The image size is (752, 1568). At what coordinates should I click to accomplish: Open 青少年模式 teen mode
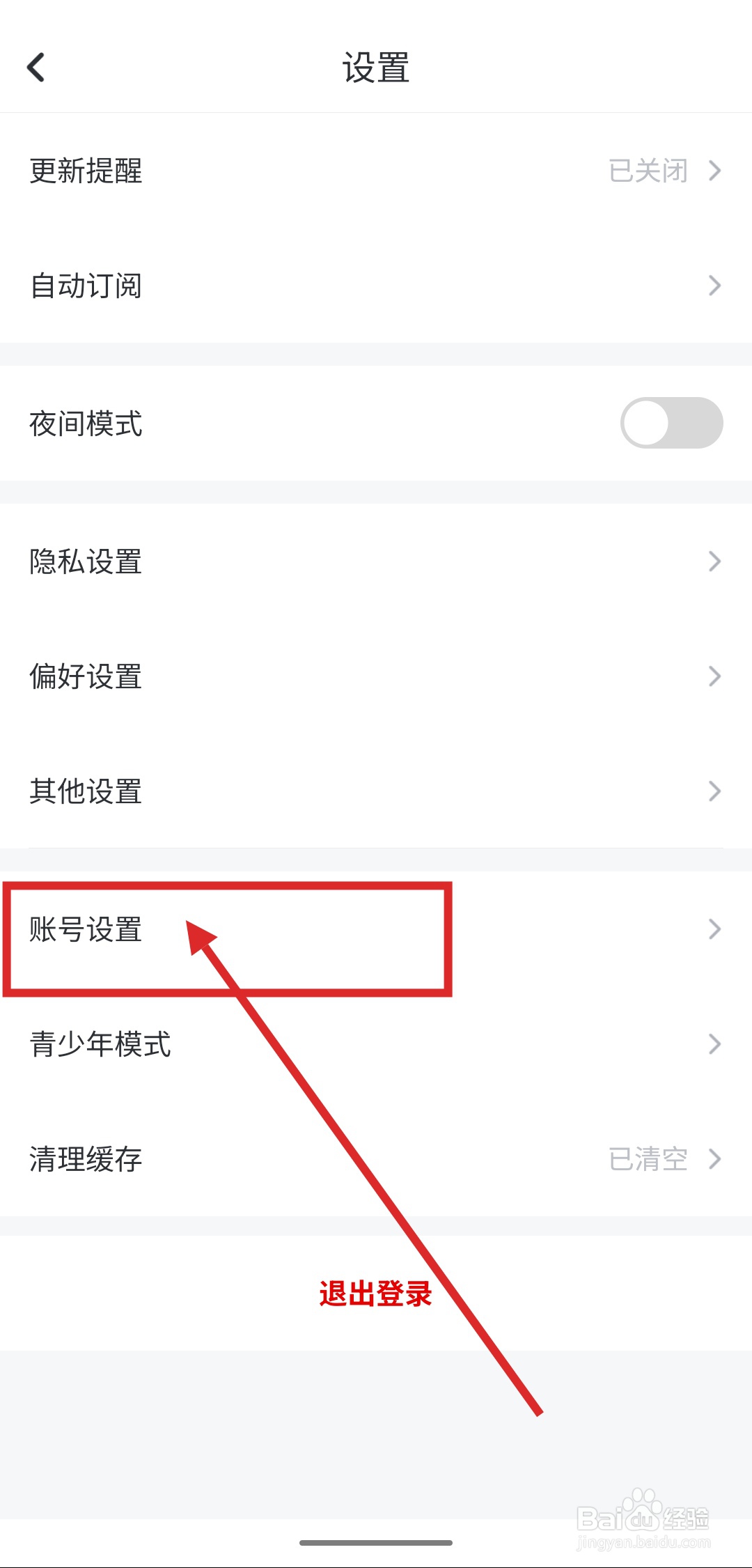100,1044
